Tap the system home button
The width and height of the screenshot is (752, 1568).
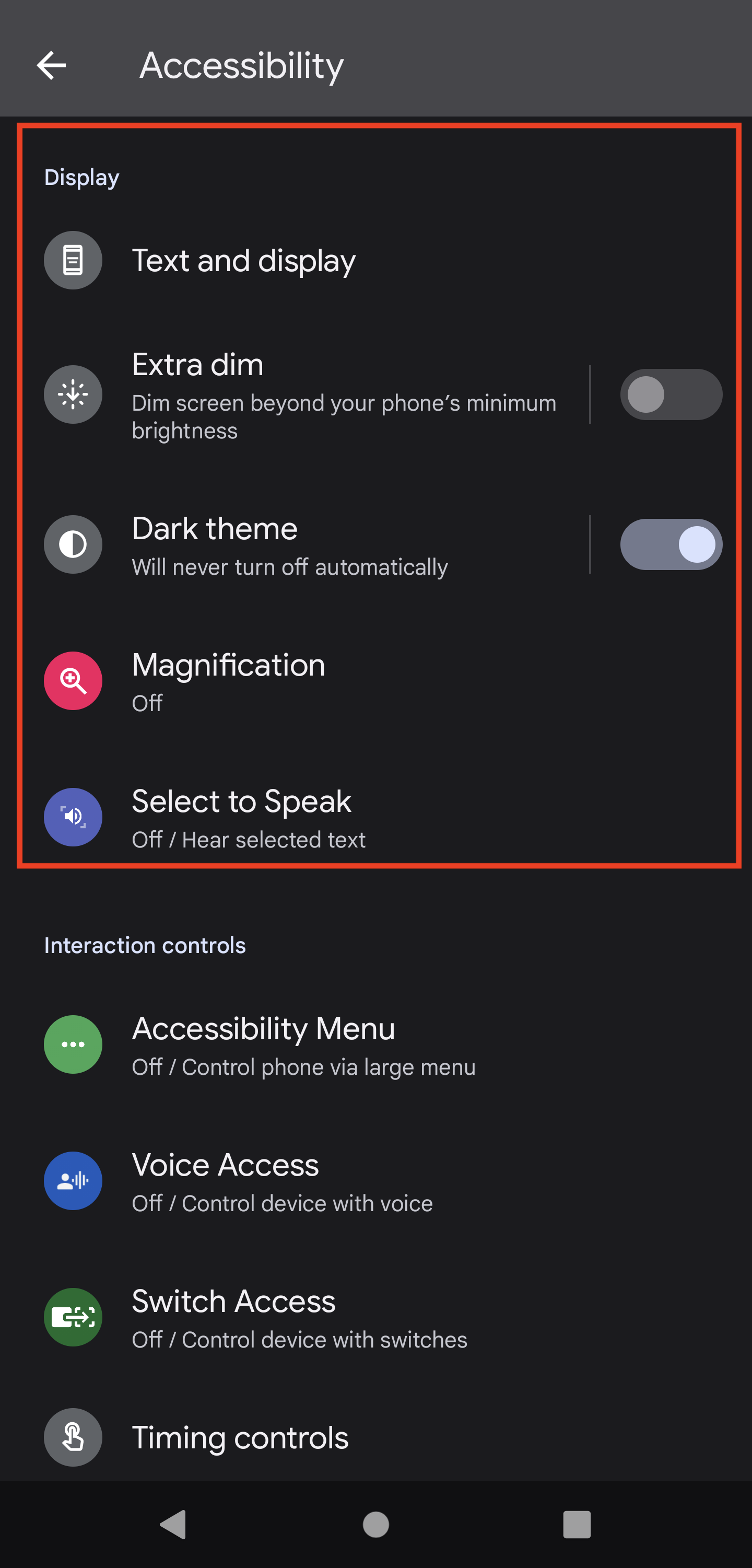tap(376, 1525)
